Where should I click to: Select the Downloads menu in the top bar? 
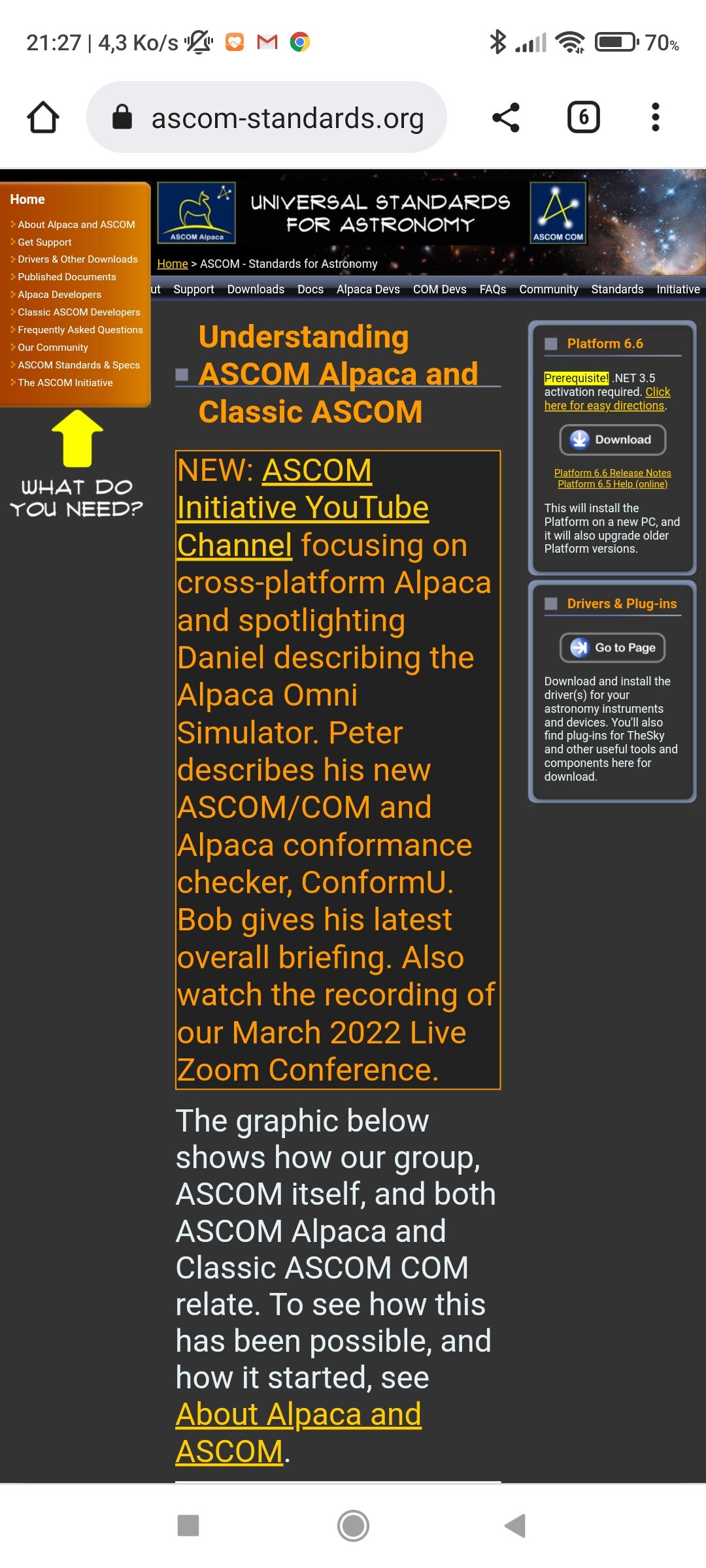(x=256, y=289)
